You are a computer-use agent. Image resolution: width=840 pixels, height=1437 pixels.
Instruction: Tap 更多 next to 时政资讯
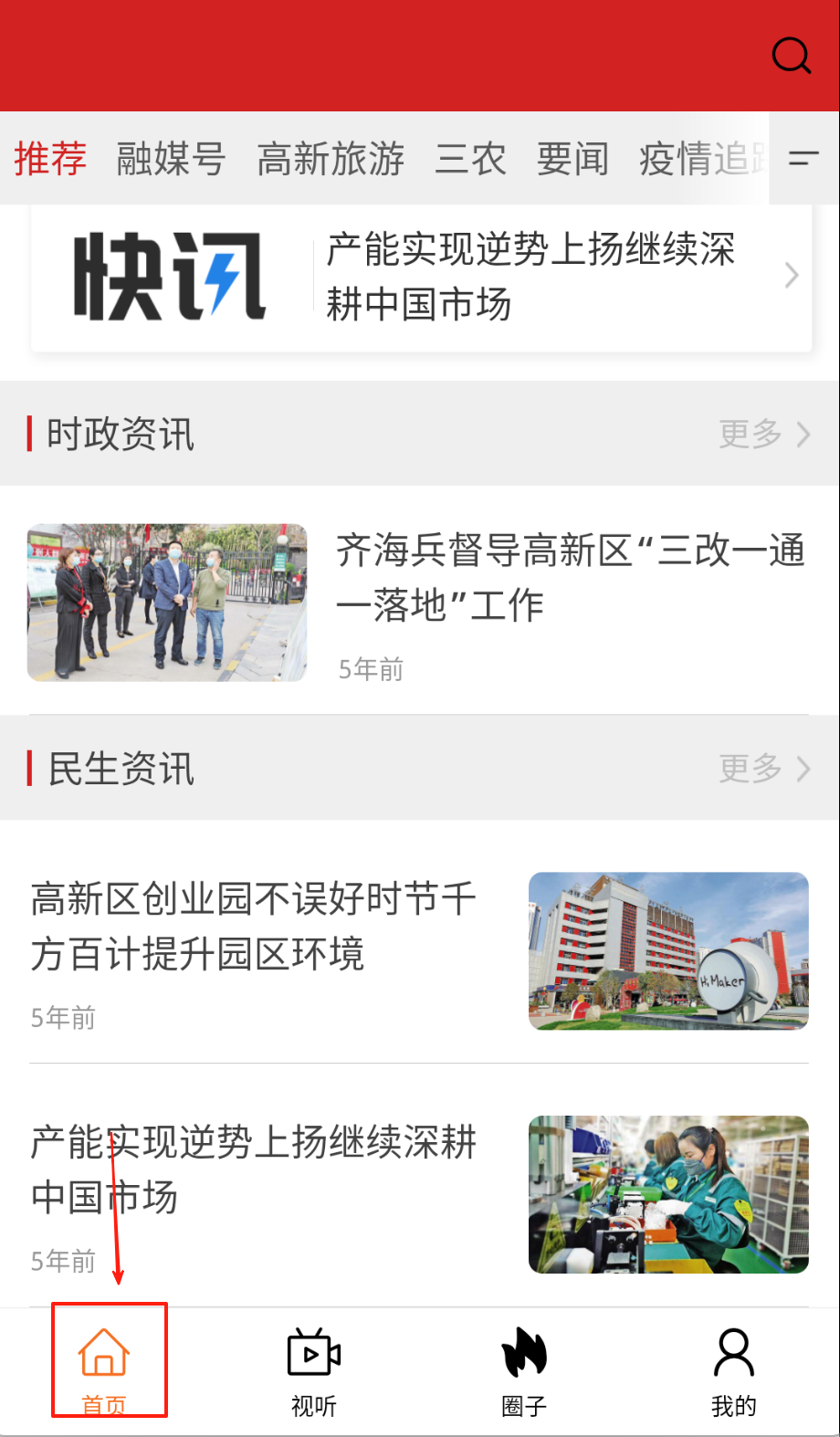tap(763, 435)
